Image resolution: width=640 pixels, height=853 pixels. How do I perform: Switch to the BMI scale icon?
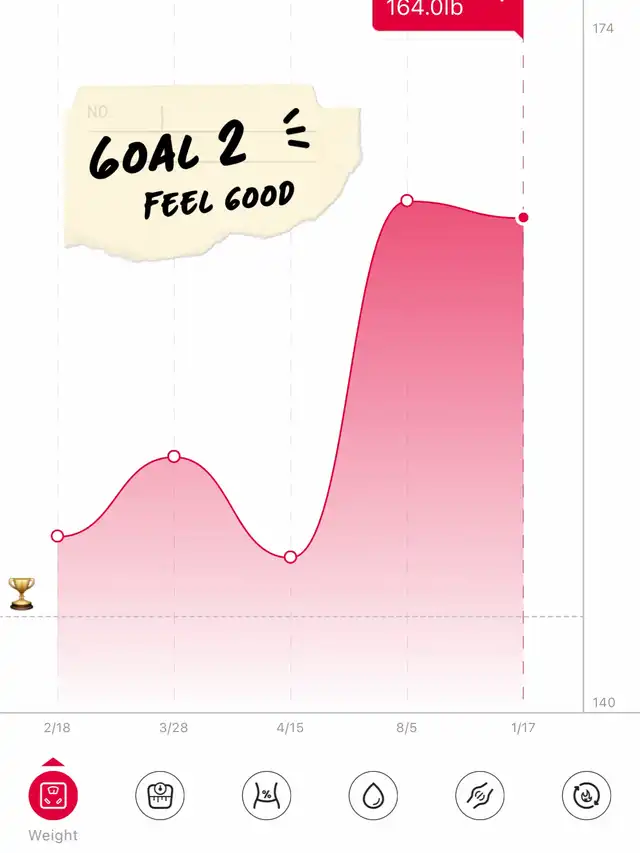160,796
